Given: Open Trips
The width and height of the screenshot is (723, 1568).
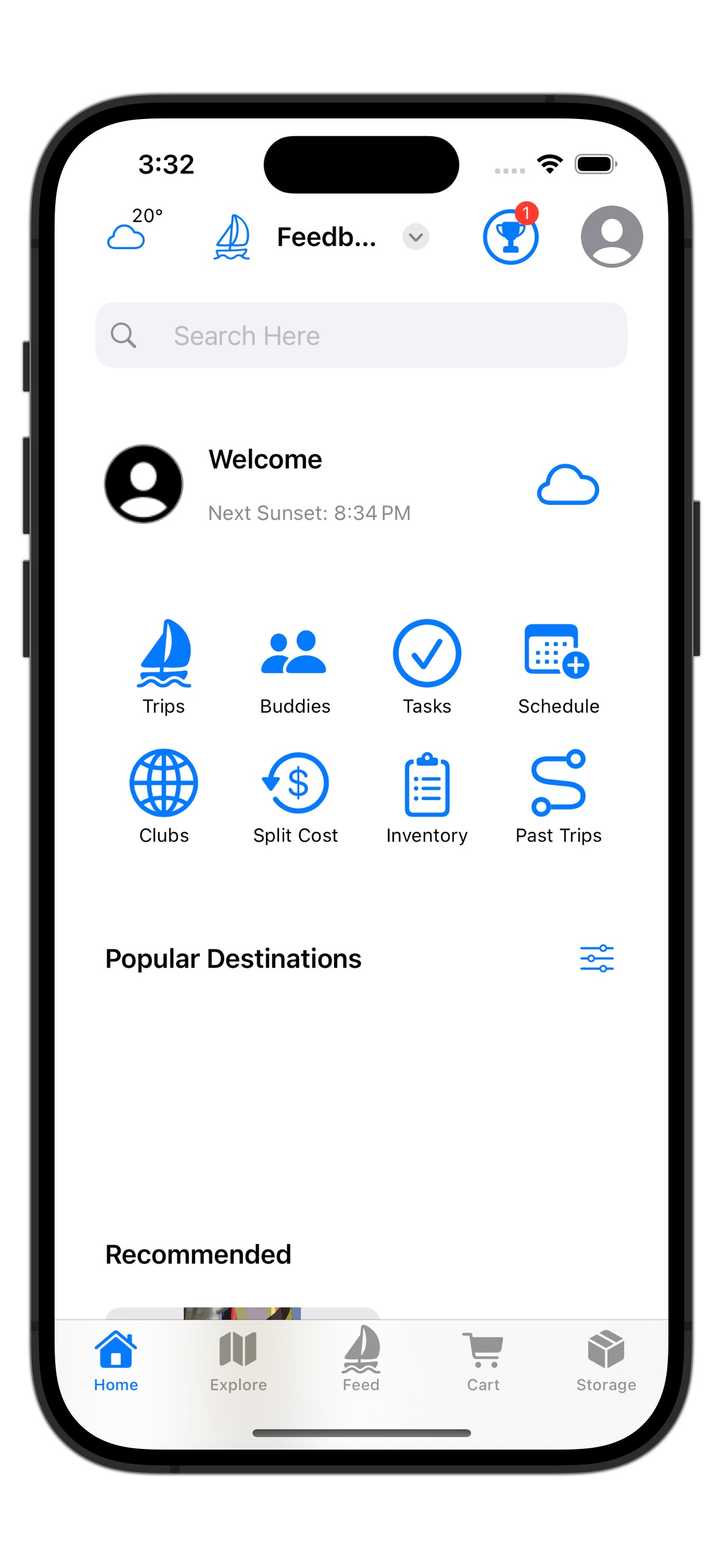Looking at the screenshot, I should click(x=164, y=666).
